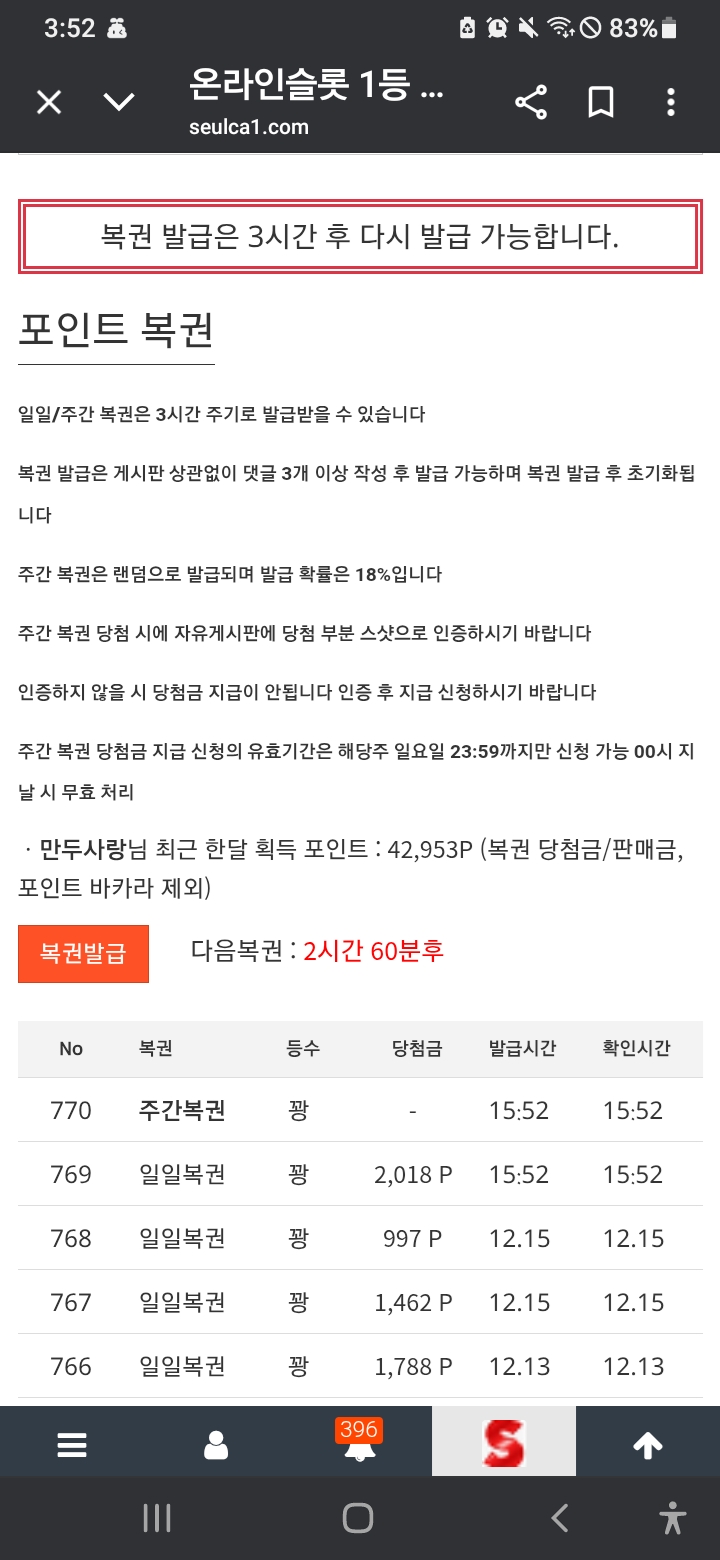Viewport: 720px width, 1560px height.
Task: Expand the browser dropdown chevron
Action: pos(119,102)
